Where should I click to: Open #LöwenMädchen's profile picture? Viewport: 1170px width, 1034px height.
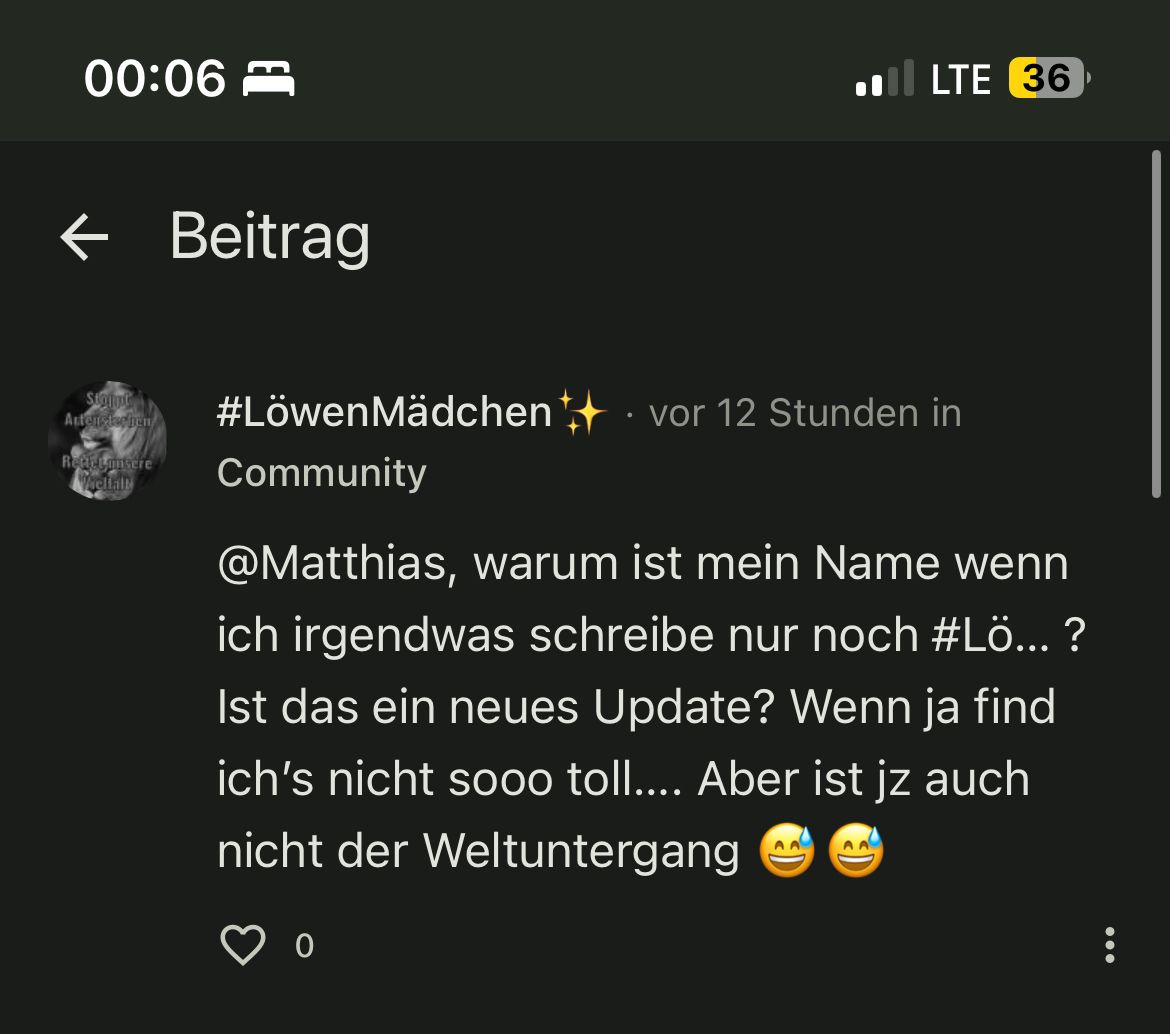tap(107, 441)
